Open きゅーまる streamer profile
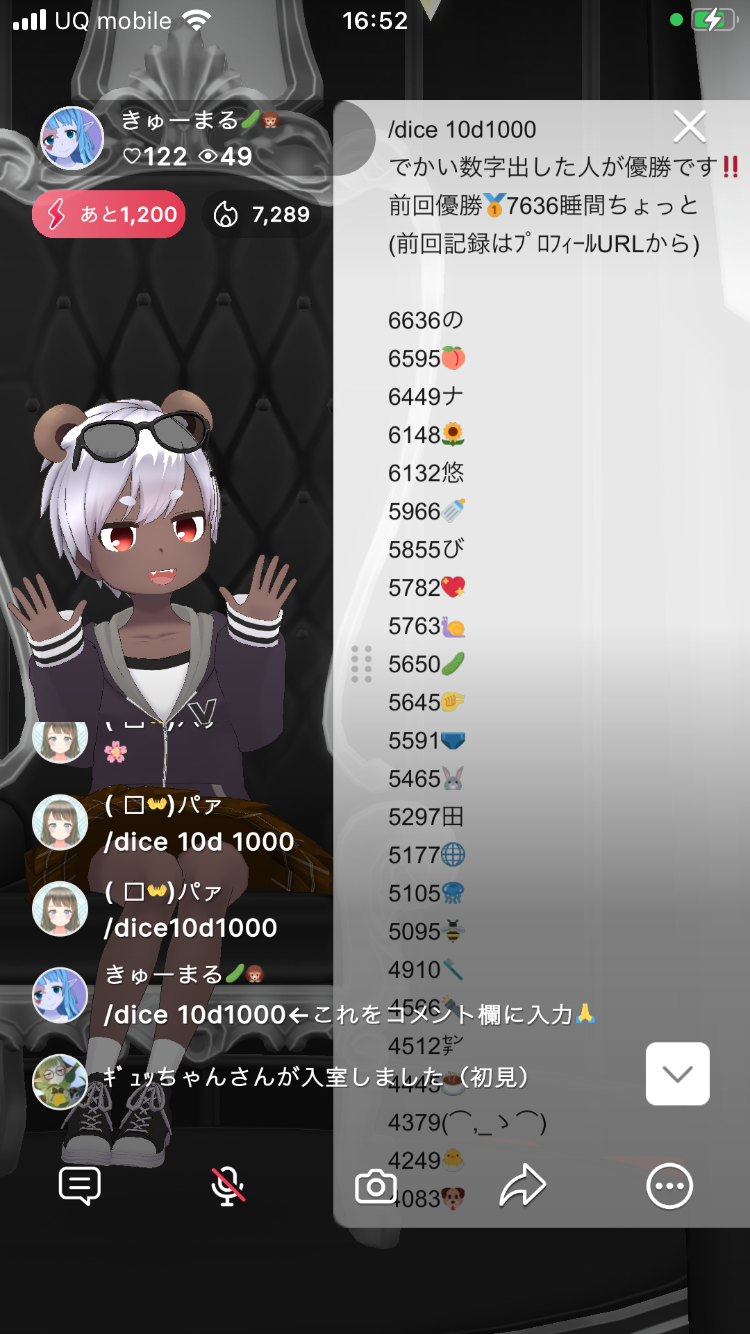This screenshot has height=1334, width=750. coord(72,139)
